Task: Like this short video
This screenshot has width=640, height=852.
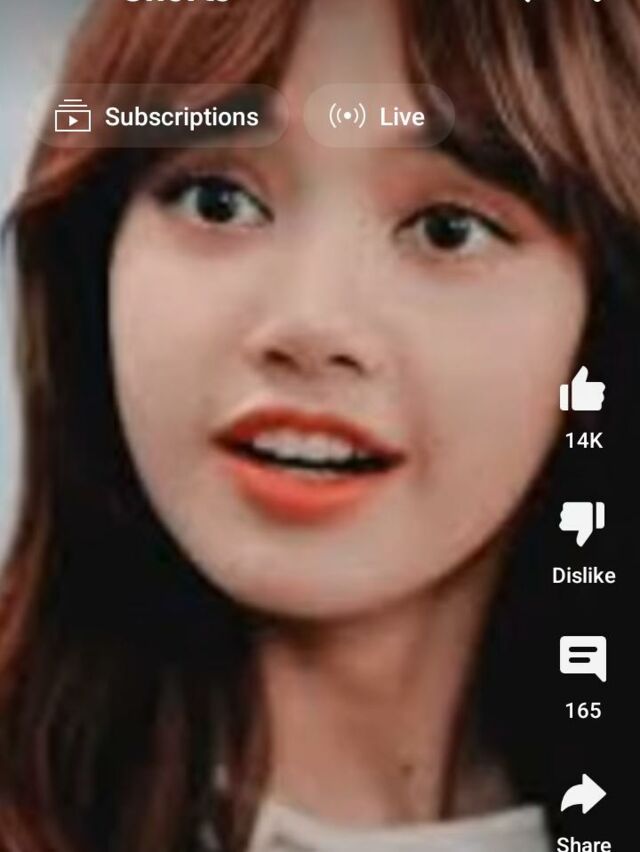Action: (583, 391)
